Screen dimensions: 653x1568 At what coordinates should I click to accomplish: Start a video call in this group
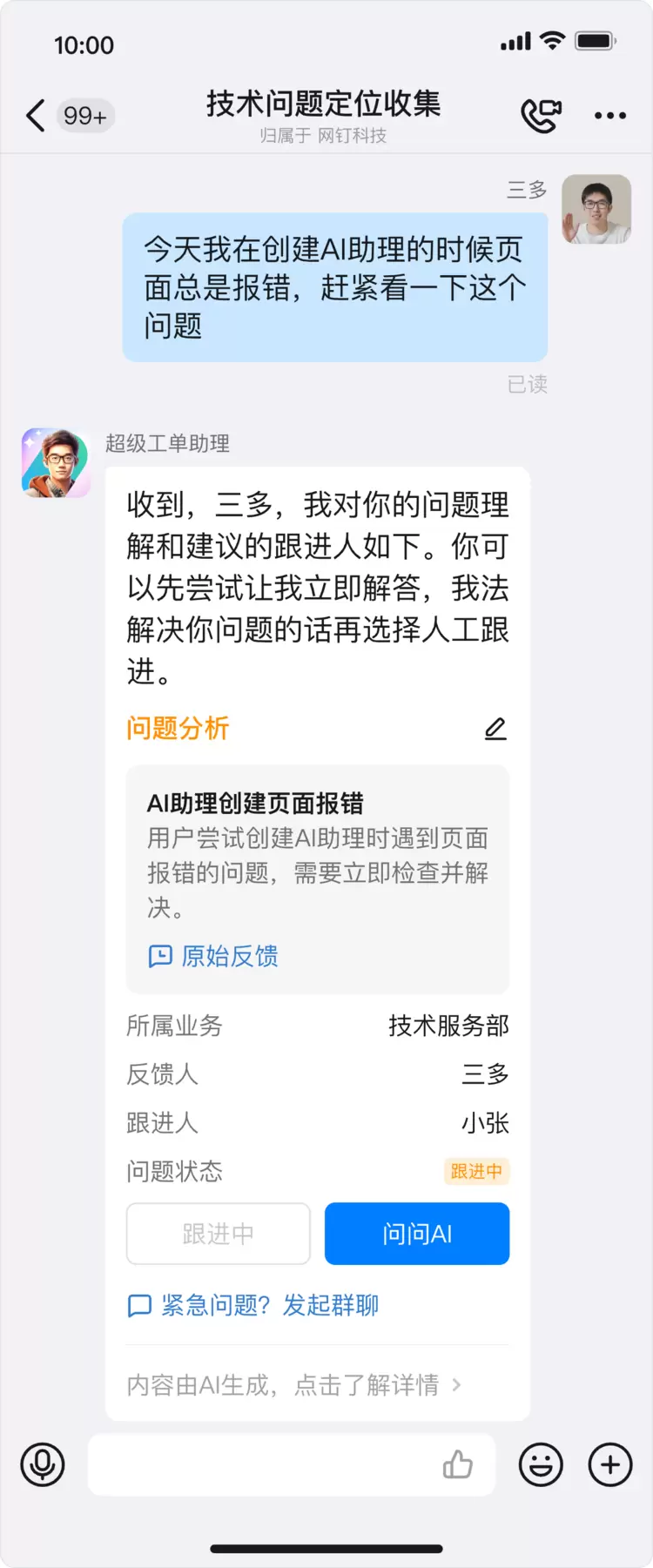tap(541, 115)
